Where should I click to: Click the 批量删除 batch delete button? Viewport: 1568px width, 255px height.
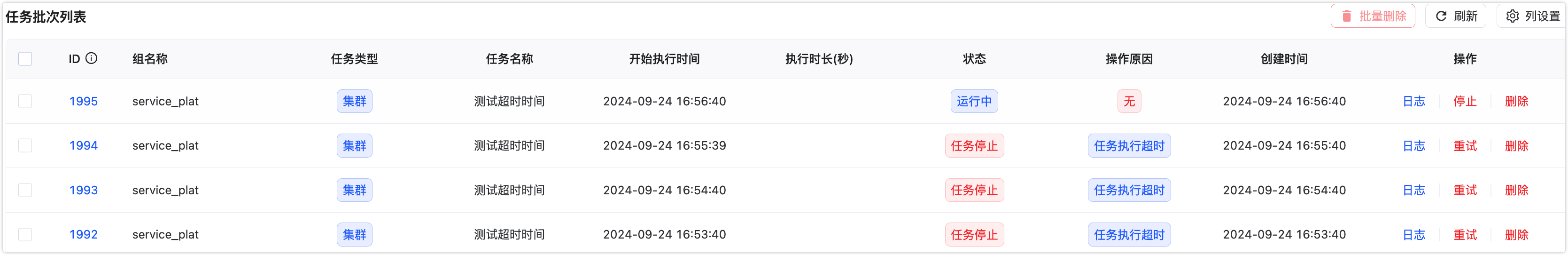tap(1373, 16)
